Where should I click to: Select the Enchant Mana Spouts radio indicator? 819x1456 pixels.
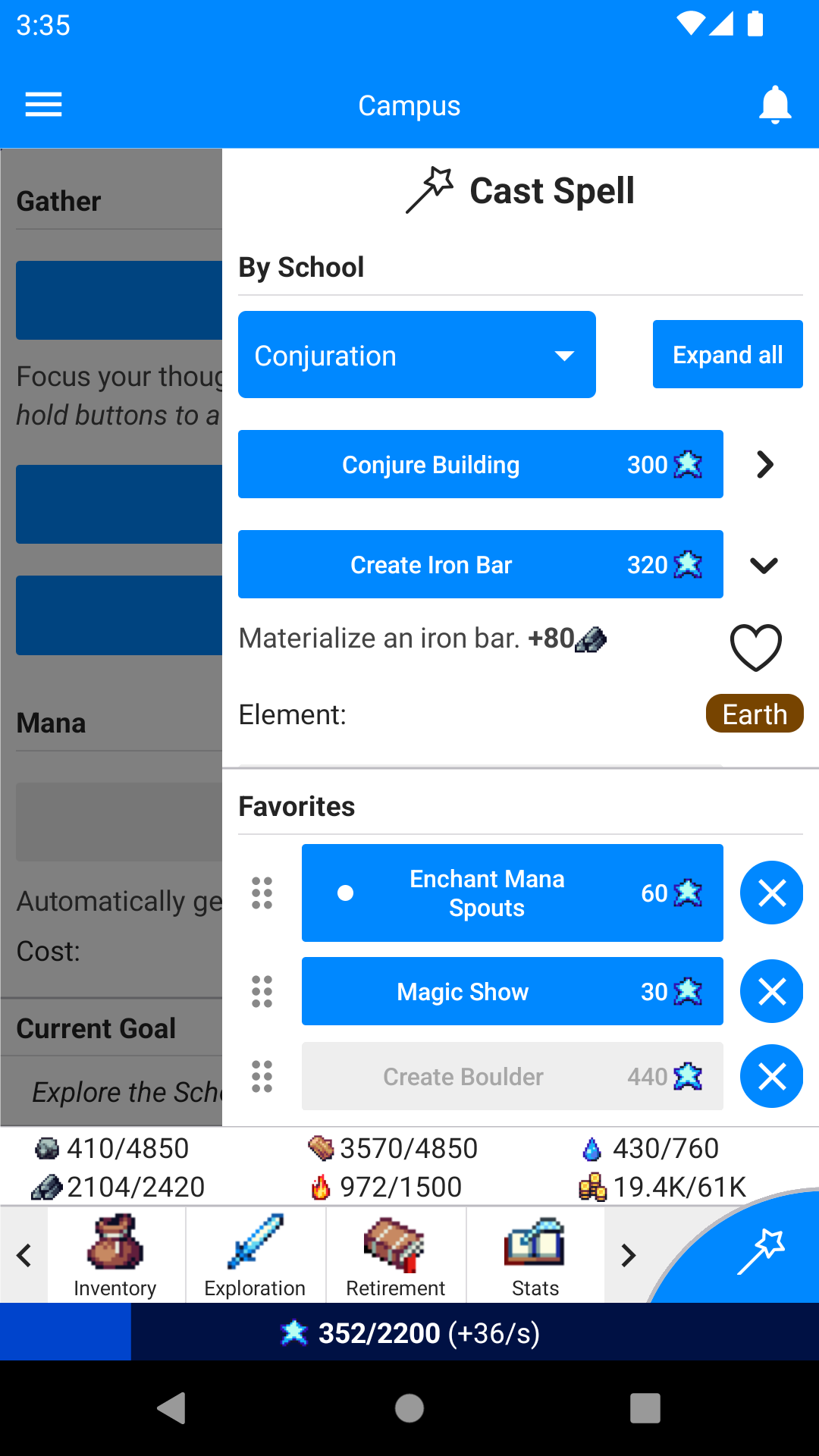346,893
